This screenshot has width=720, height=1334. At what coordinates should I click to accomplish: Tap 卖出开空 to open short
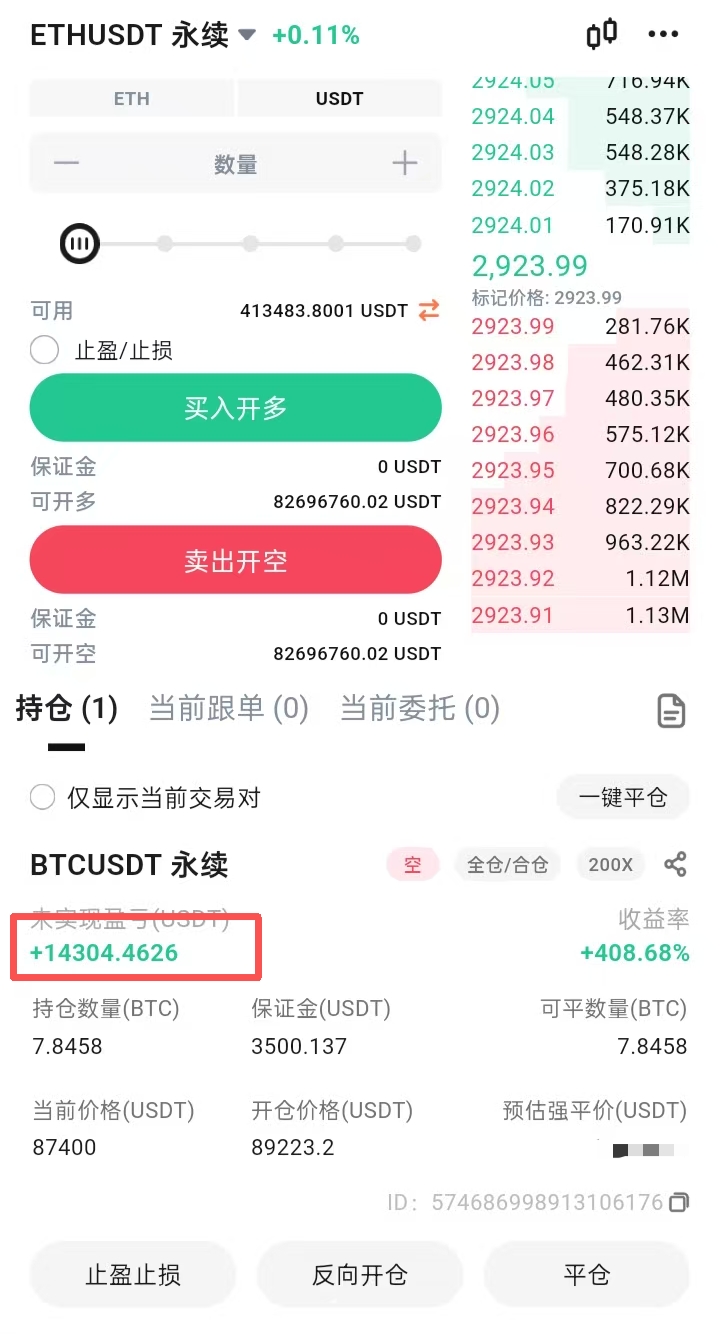point(235,561)
